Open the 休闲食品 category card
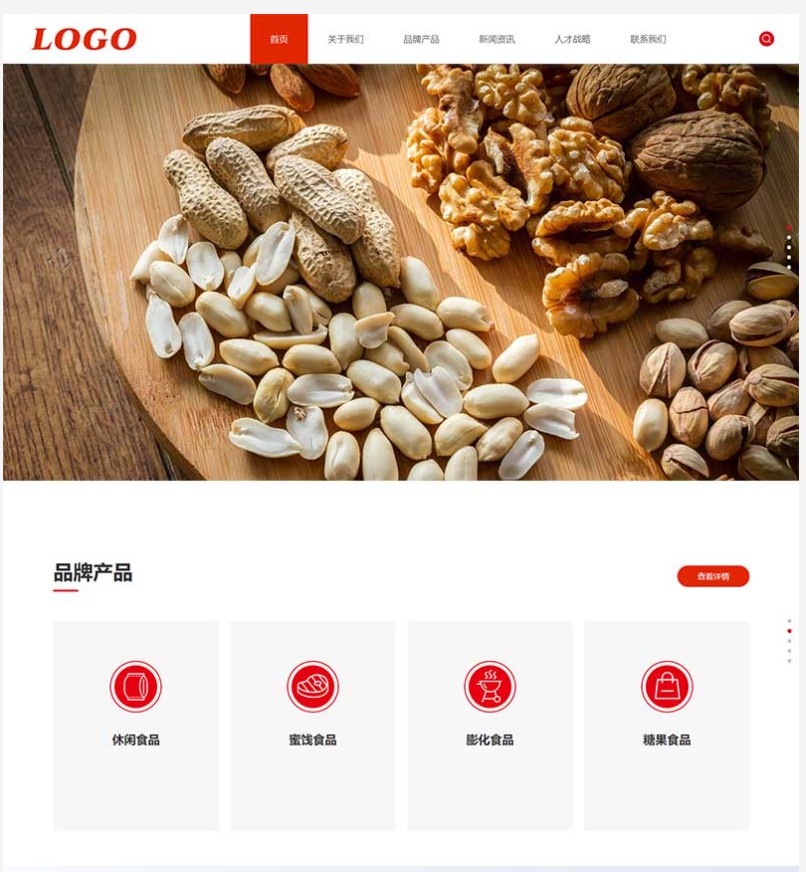806x872 pixels. click(x=136, y=725)
